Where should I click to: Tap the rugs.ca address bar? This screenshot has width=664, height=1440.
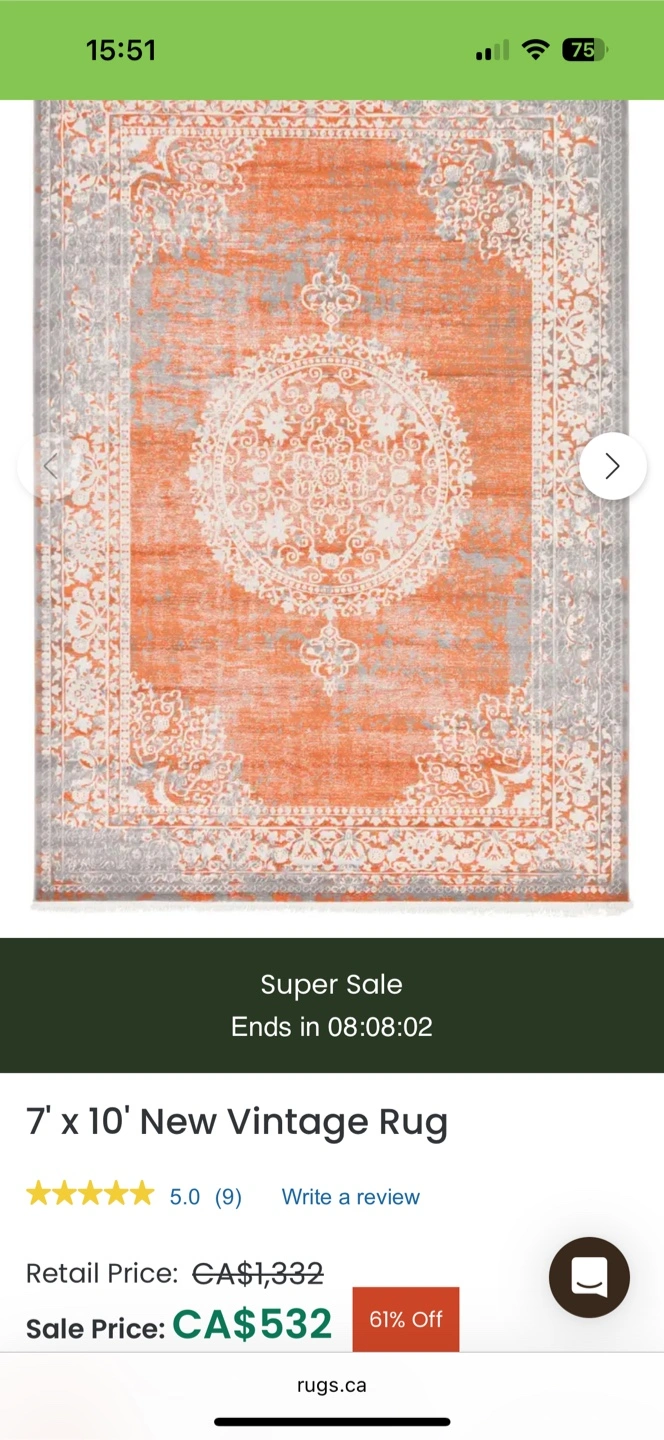pyautogui.click(x=332, y=1385)
